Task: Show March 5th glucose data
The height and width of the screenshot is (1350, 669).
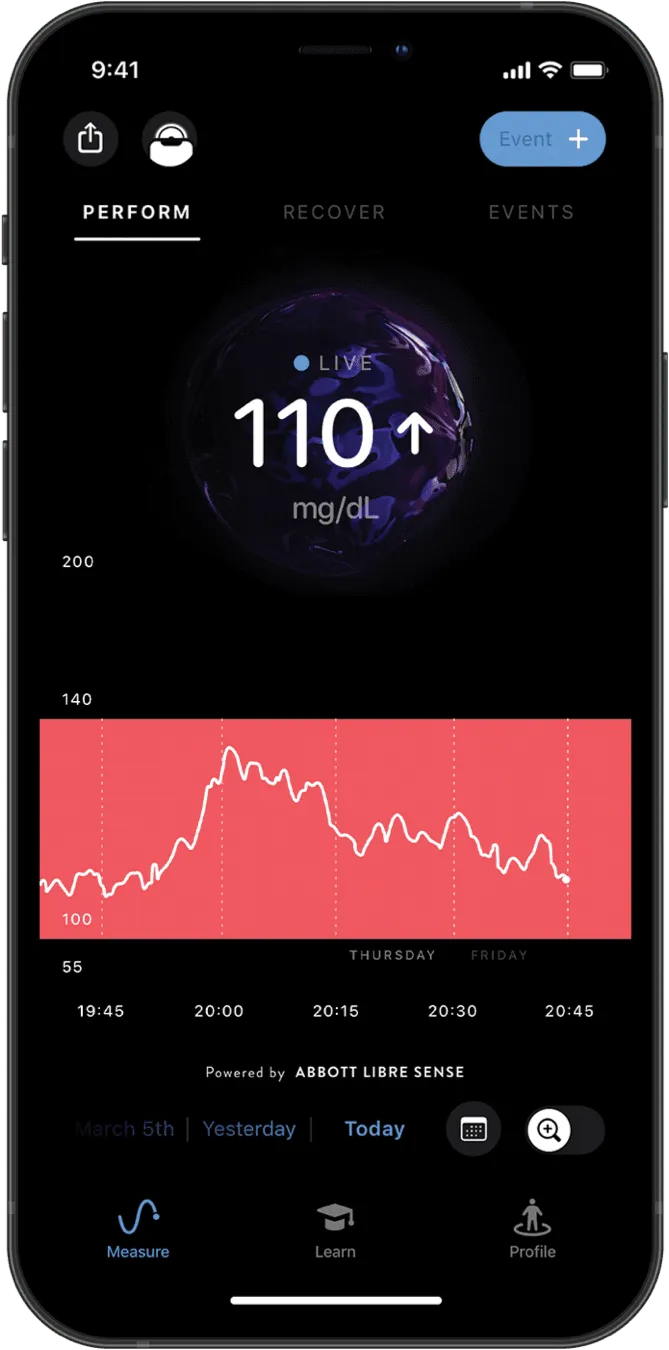Action: tap(125, 1129)
